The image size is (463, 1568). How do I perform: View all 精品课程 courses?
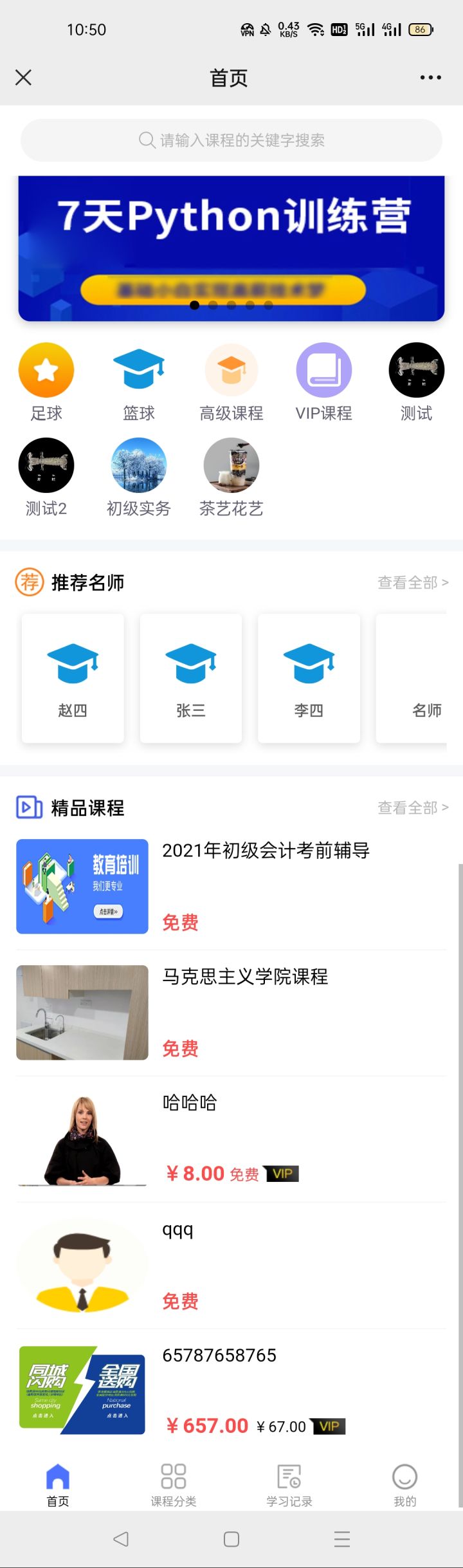(x=412, y=807)
